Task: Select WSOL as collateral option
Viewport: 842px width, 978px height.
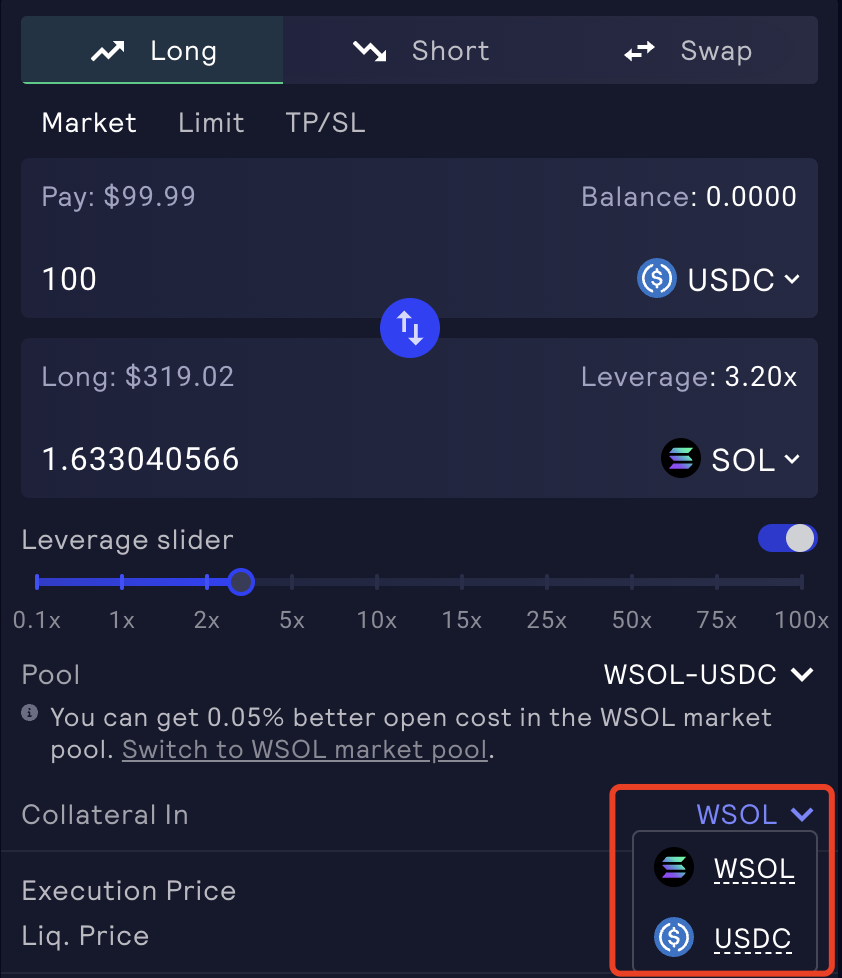Action: coord(754,867)
